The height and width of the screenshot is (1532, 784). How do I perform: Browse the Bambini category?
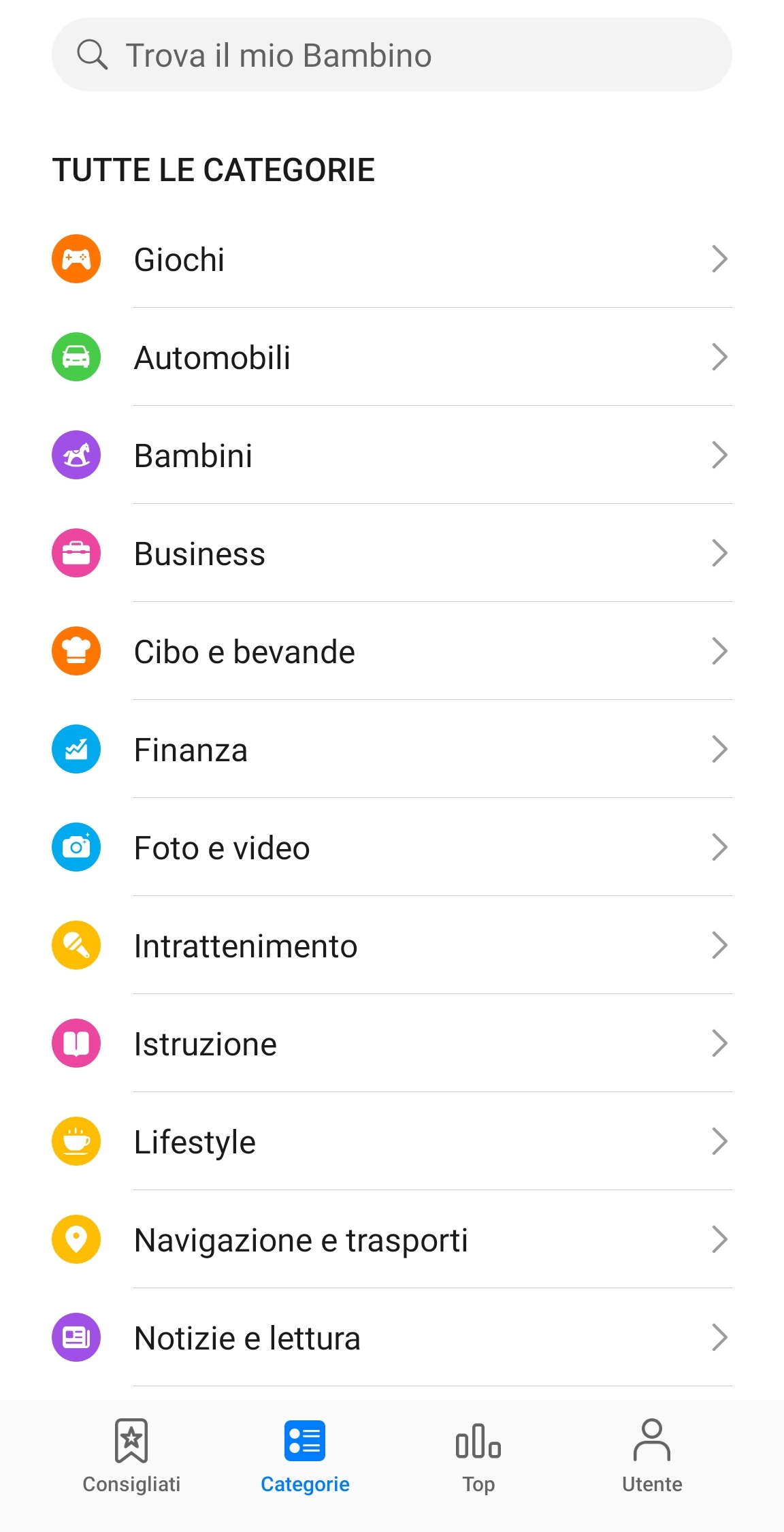[391, 456]
